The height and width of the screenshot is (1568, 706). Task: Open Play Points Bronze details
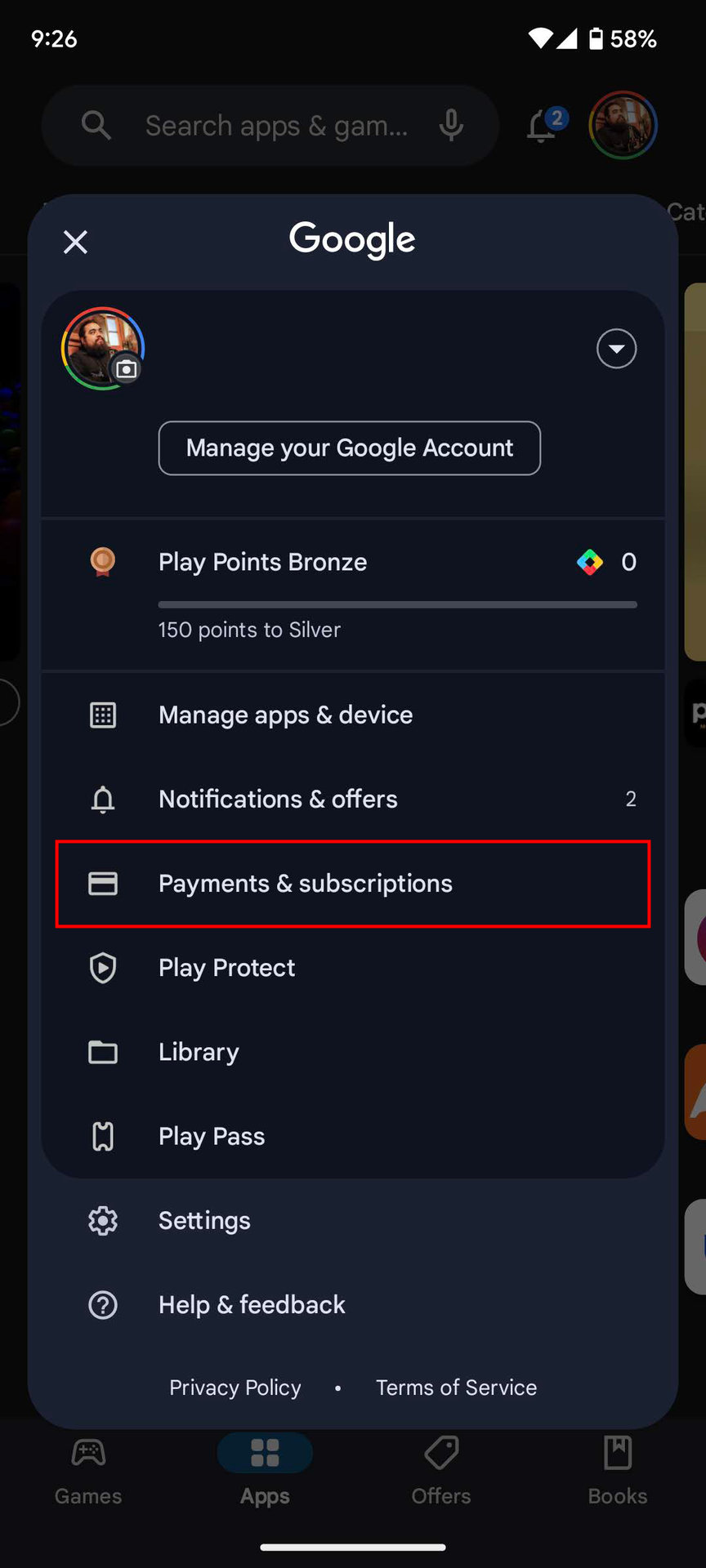click(x=263, y=563)
